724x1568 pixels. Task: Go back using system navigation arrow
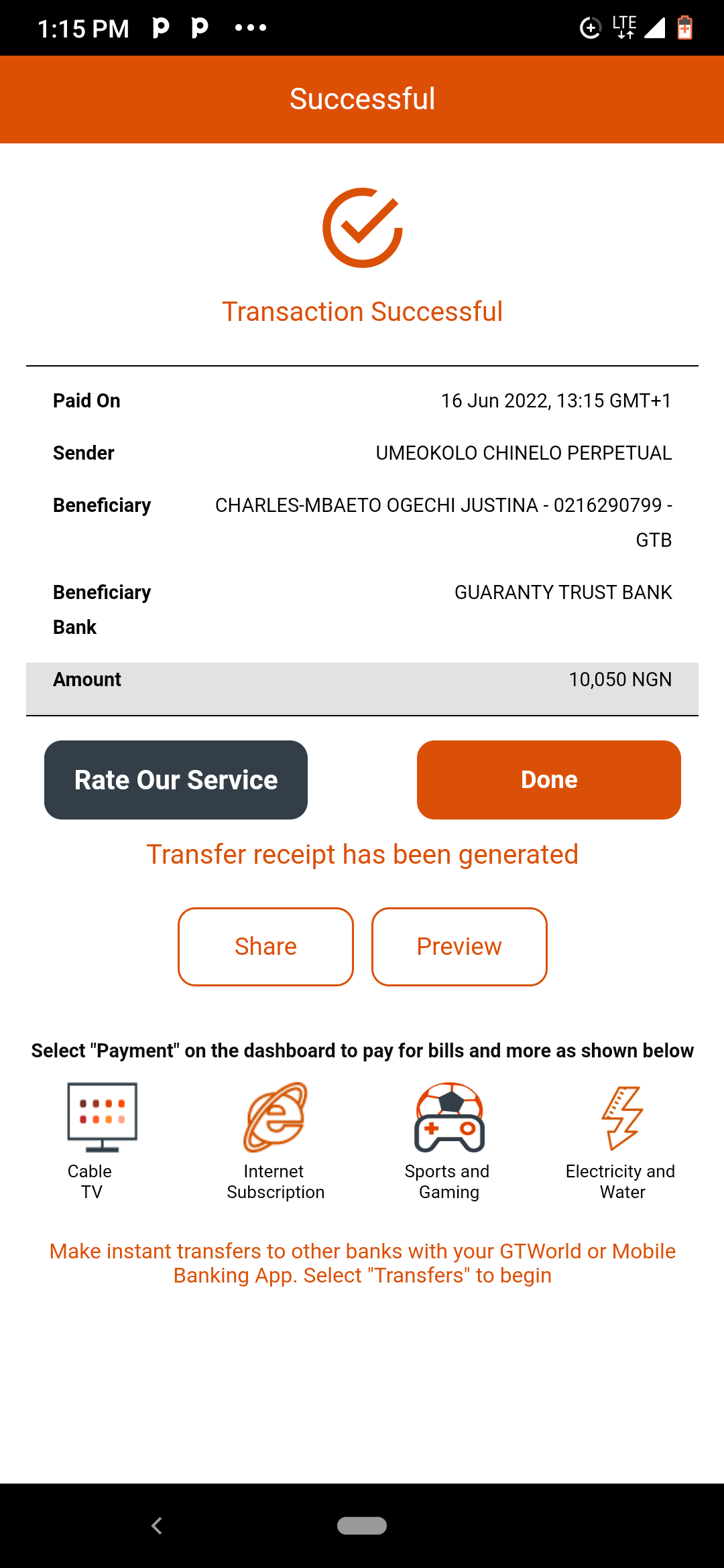[x=157, y=1526]
